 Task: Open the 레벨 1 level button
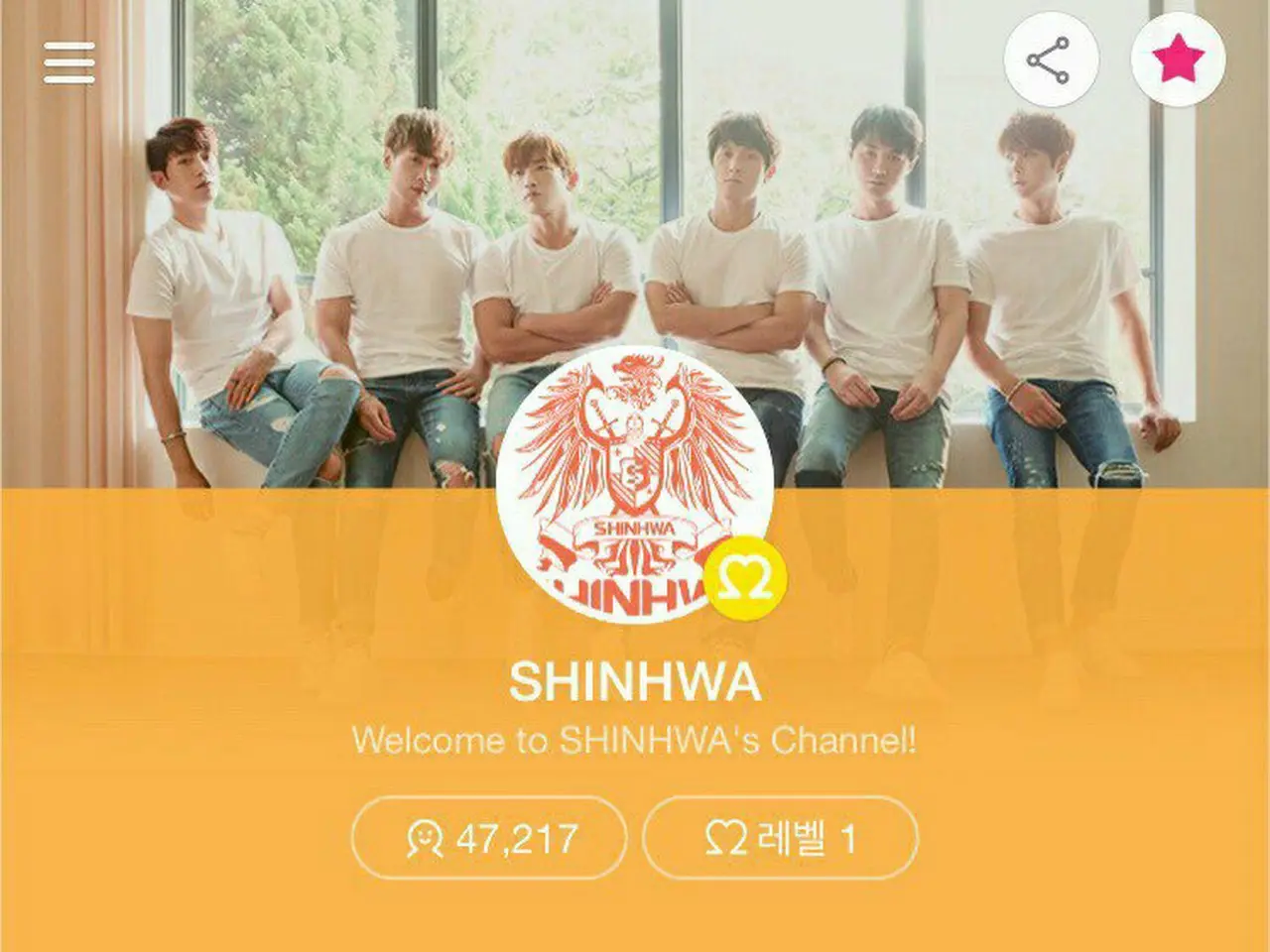[780, 839]
